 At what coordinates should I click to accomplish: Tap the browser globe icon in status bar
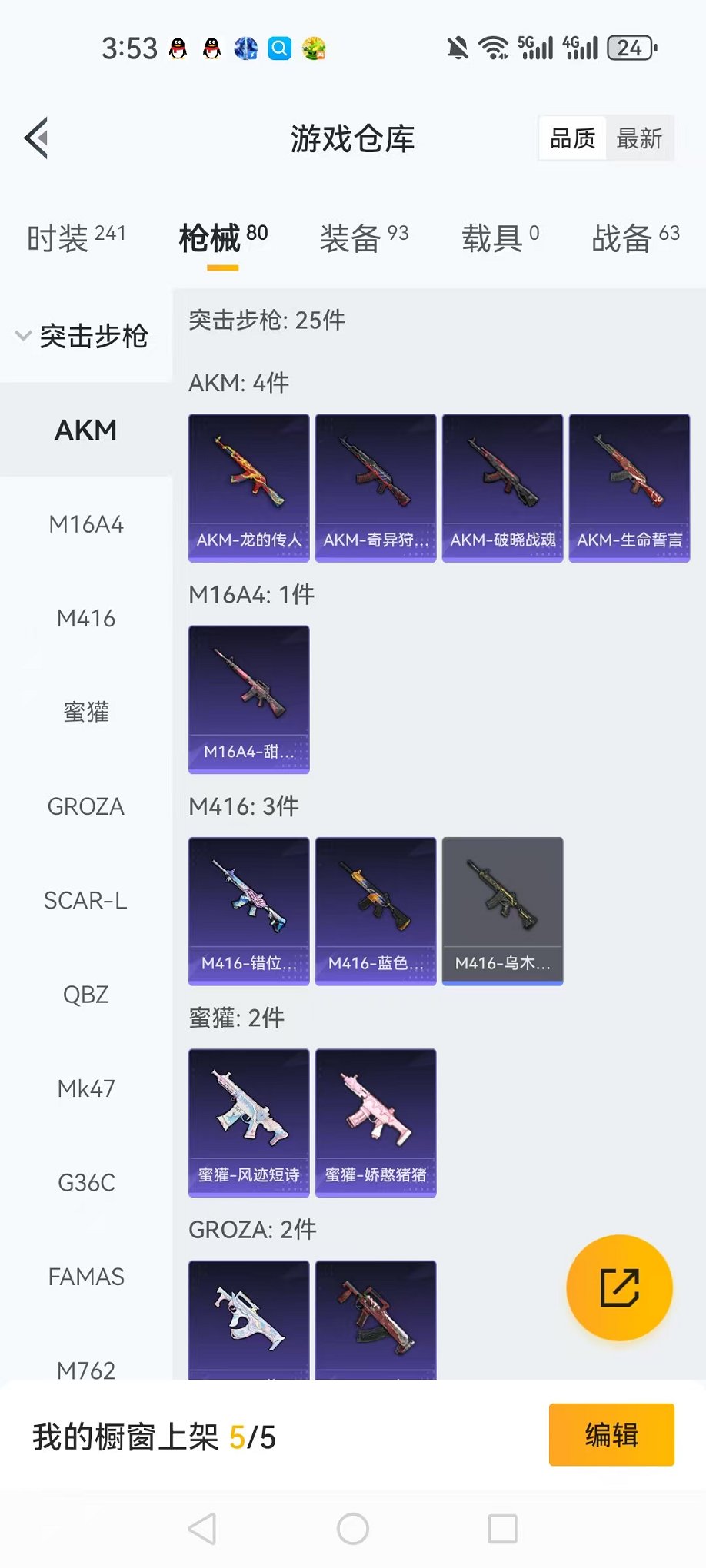[x=245, y=48]
